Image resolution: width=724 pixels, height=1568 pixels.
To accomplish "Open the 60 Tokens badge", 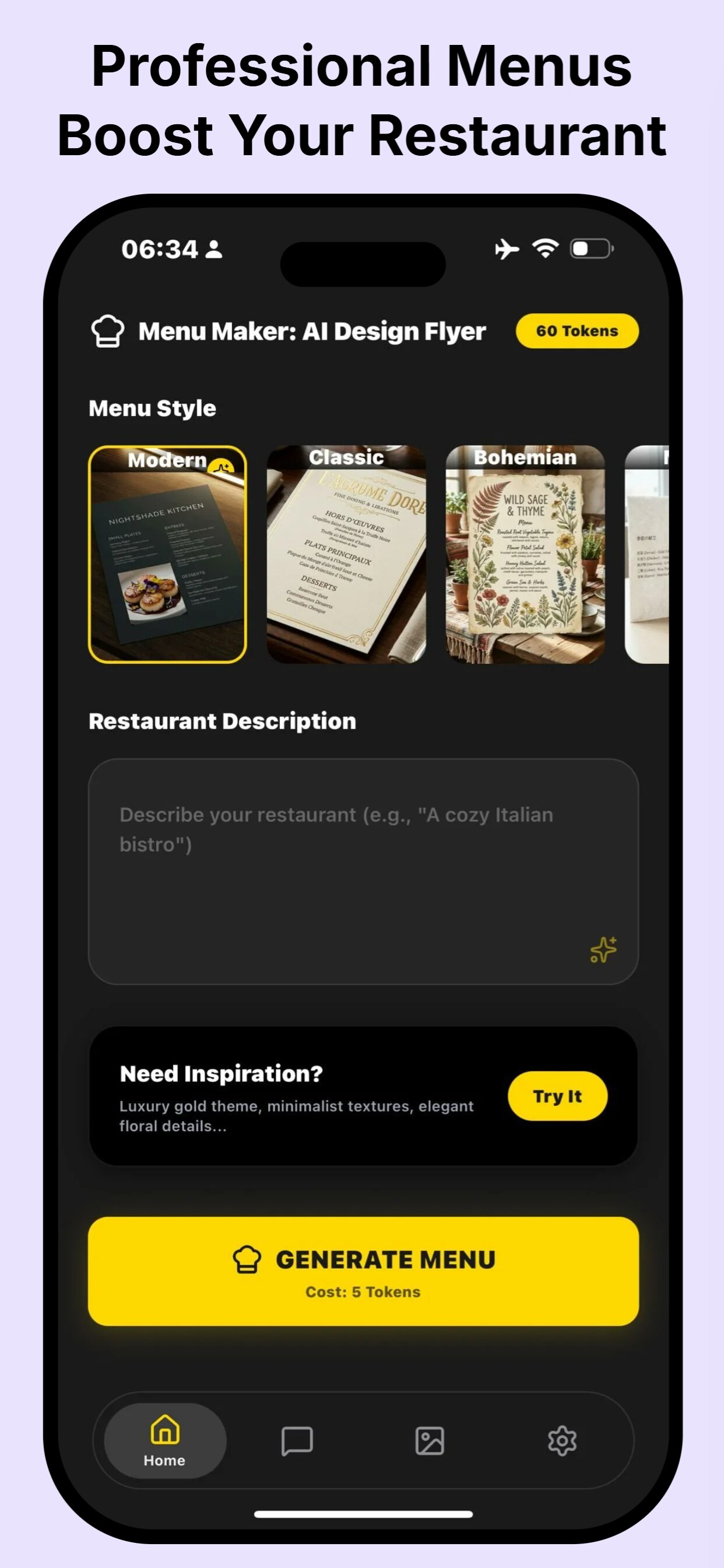I will point(576,331).
